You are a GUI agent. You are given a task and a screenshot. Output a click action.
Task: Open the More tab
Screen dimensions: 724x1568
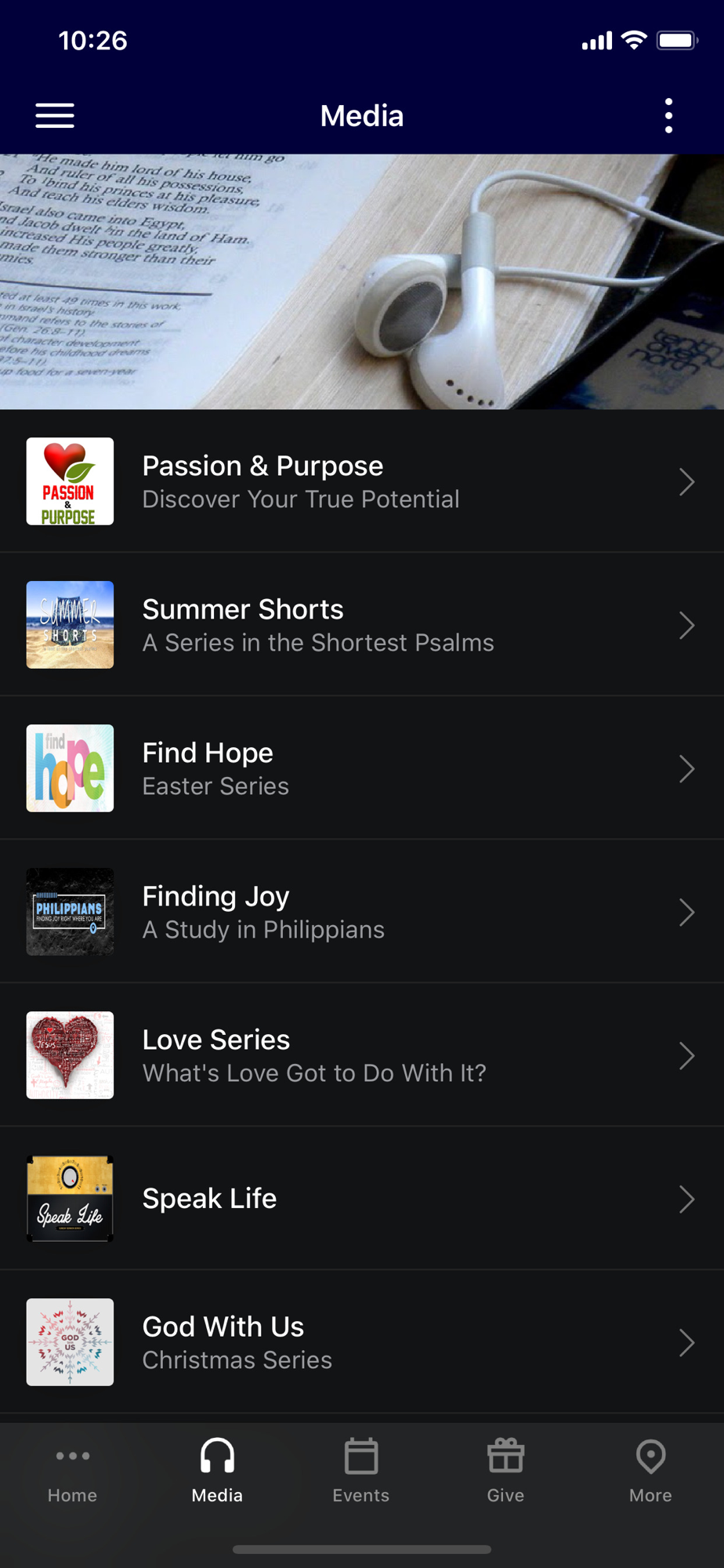[650, 1472]
